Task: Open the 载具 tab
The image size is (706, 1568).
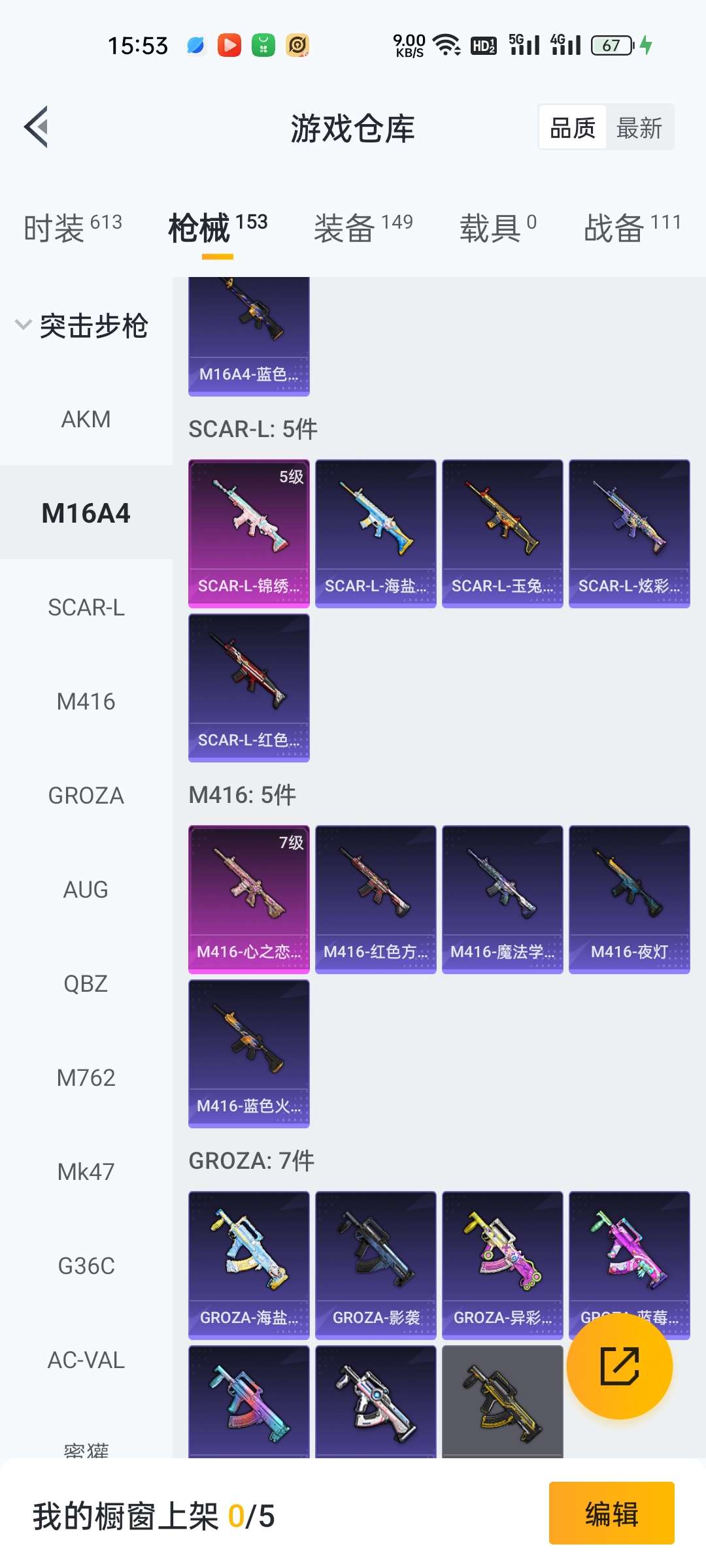Action: coord(497,227)
